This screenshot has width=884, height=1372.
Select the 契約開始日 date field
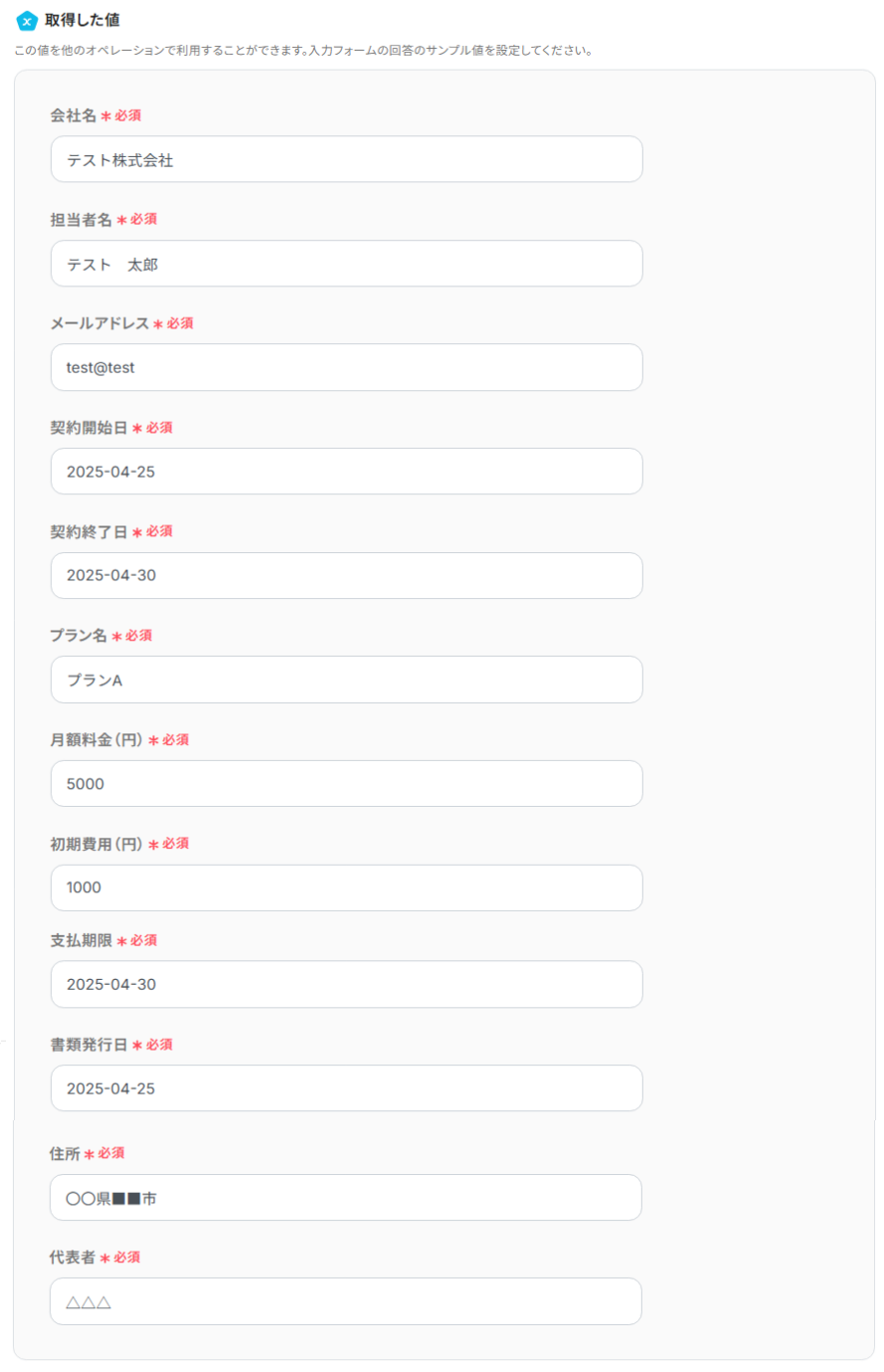coord(346,472)
